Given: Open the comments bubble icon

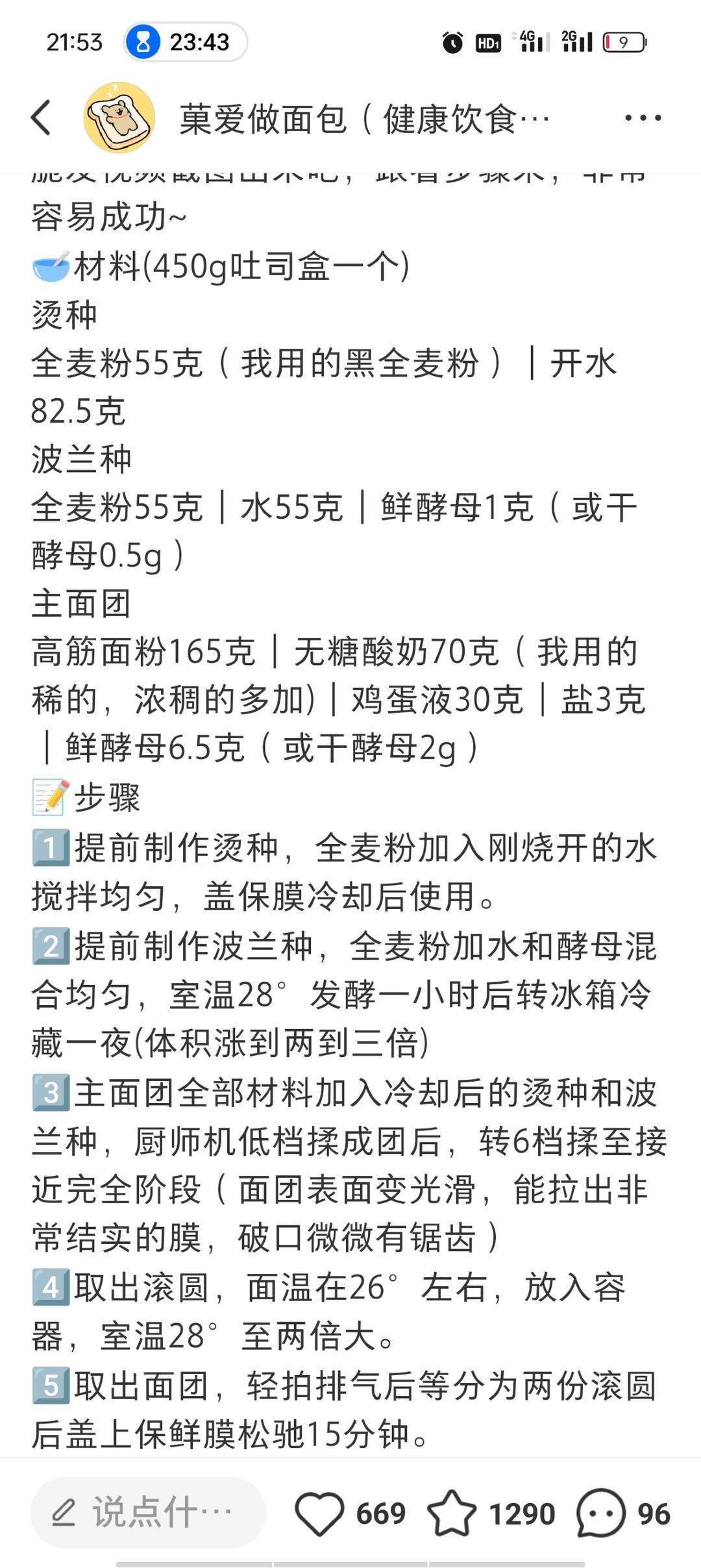Looking at the screenshot, I should pyautogui.click(x=600, y=1513).
